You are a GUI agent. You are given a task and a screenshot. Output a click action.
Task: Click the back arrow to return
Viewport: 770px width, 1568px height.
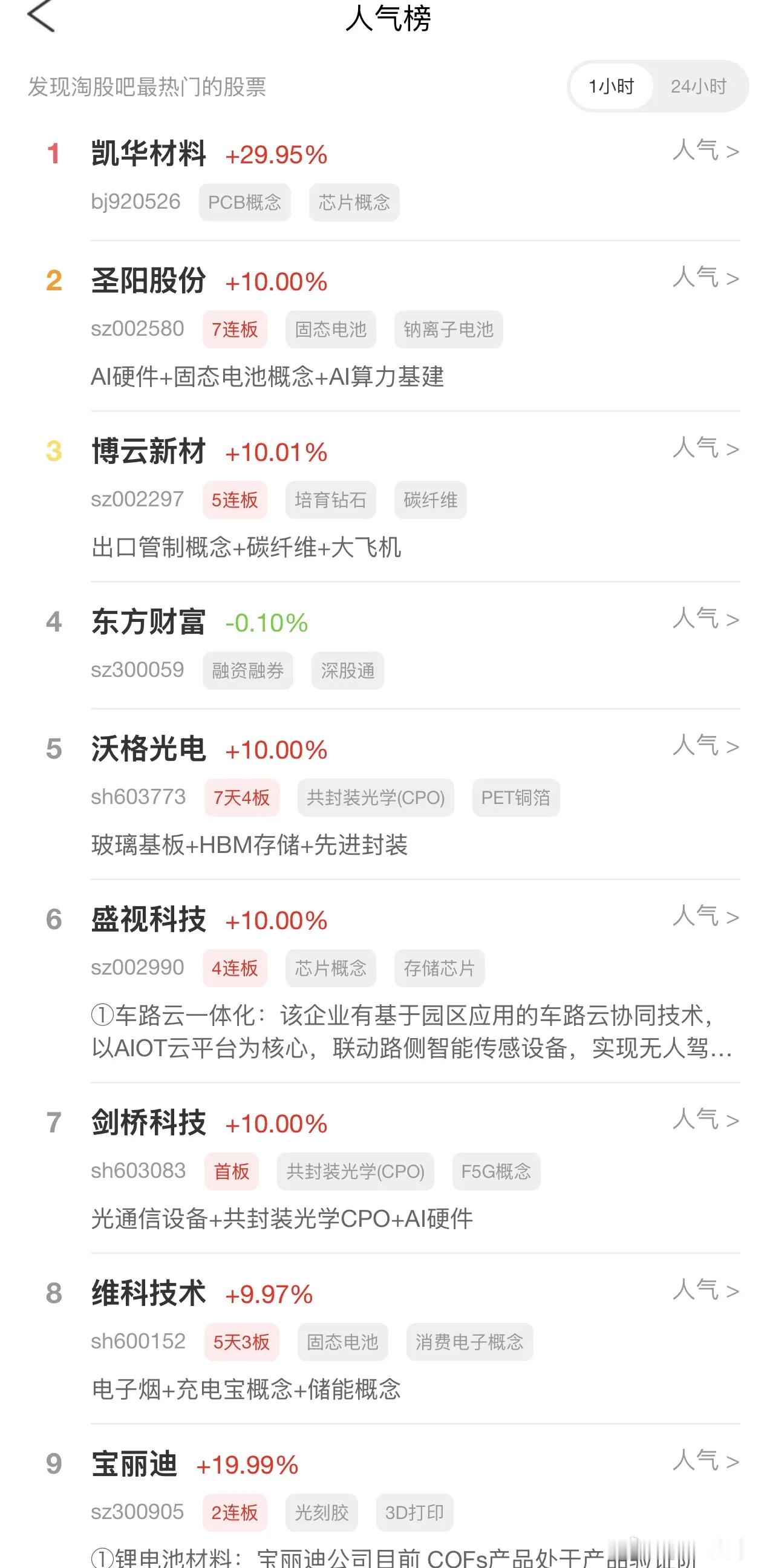pos(41,18)
